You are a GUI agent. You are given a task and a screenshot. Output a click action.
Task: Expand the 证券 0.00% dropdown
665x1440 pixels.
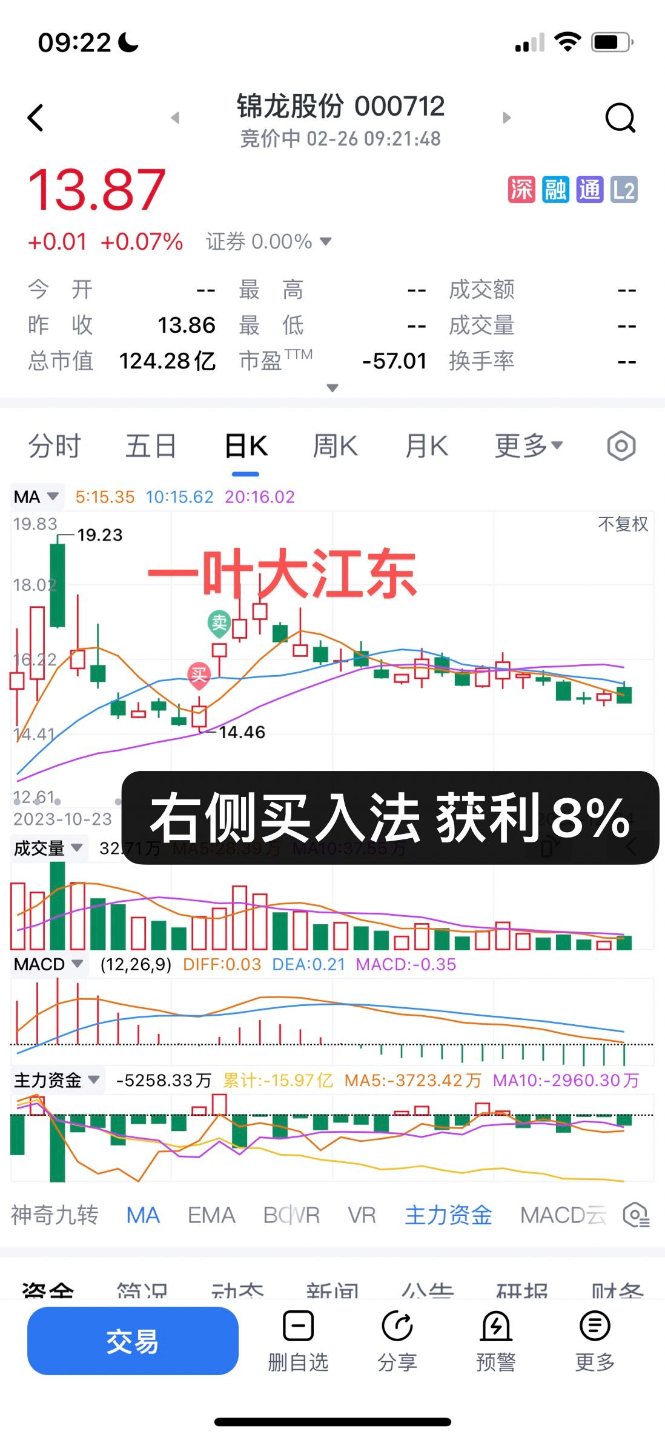coord(269,242)
